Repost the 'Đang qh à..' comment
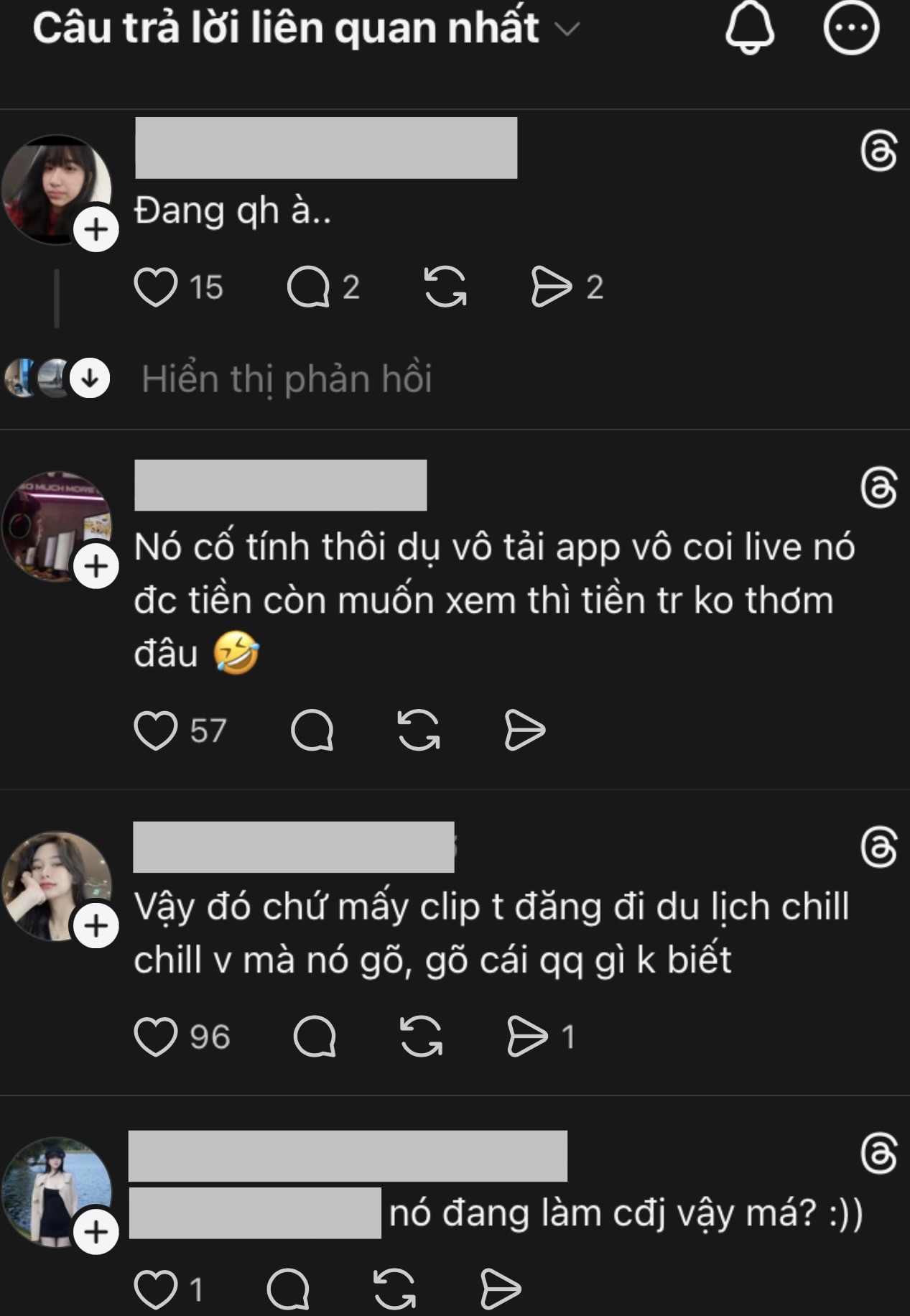This screenshot has height=1316, width=910. 445,287
